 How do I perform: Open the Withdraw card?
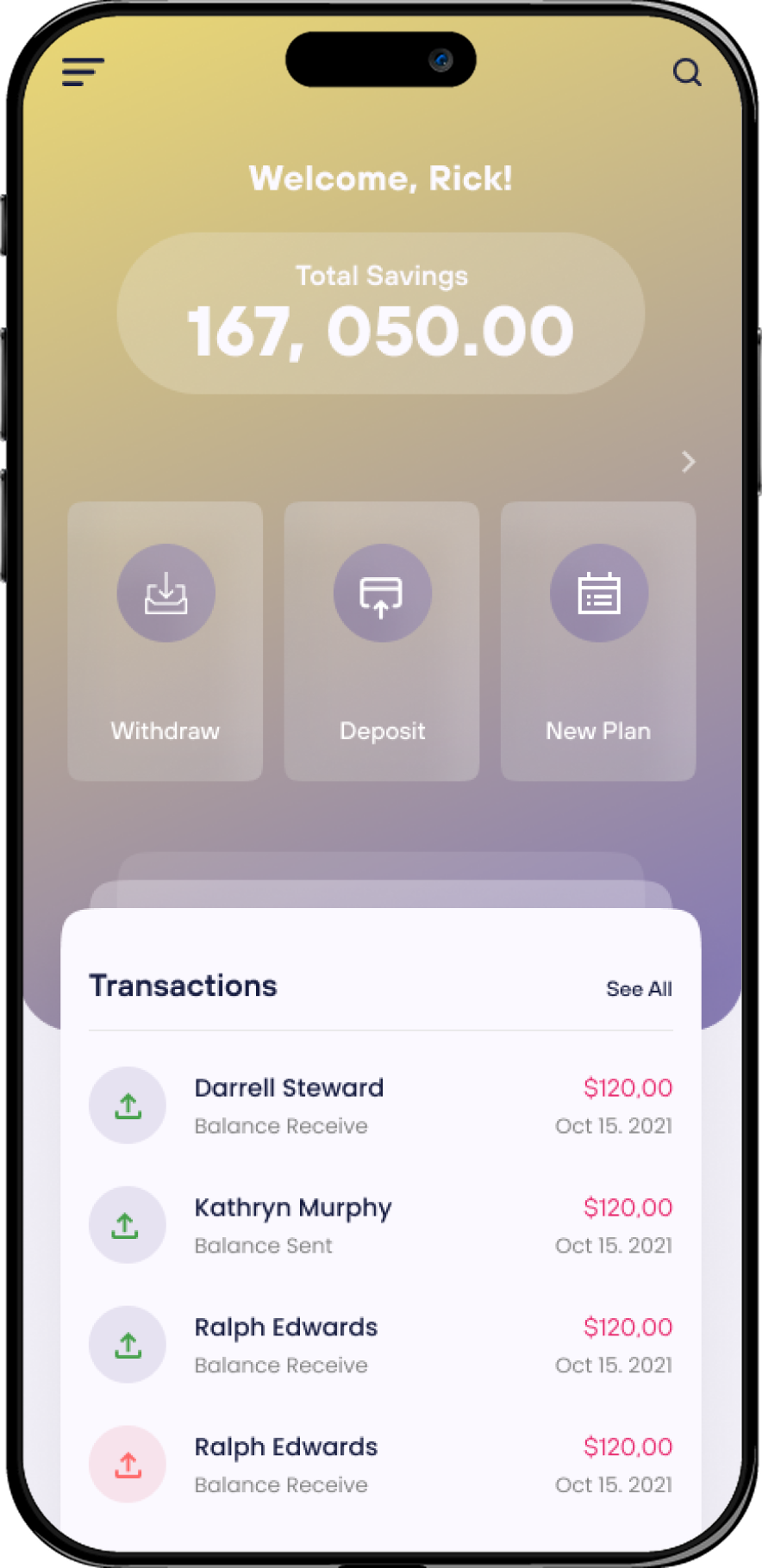[165, 641]
